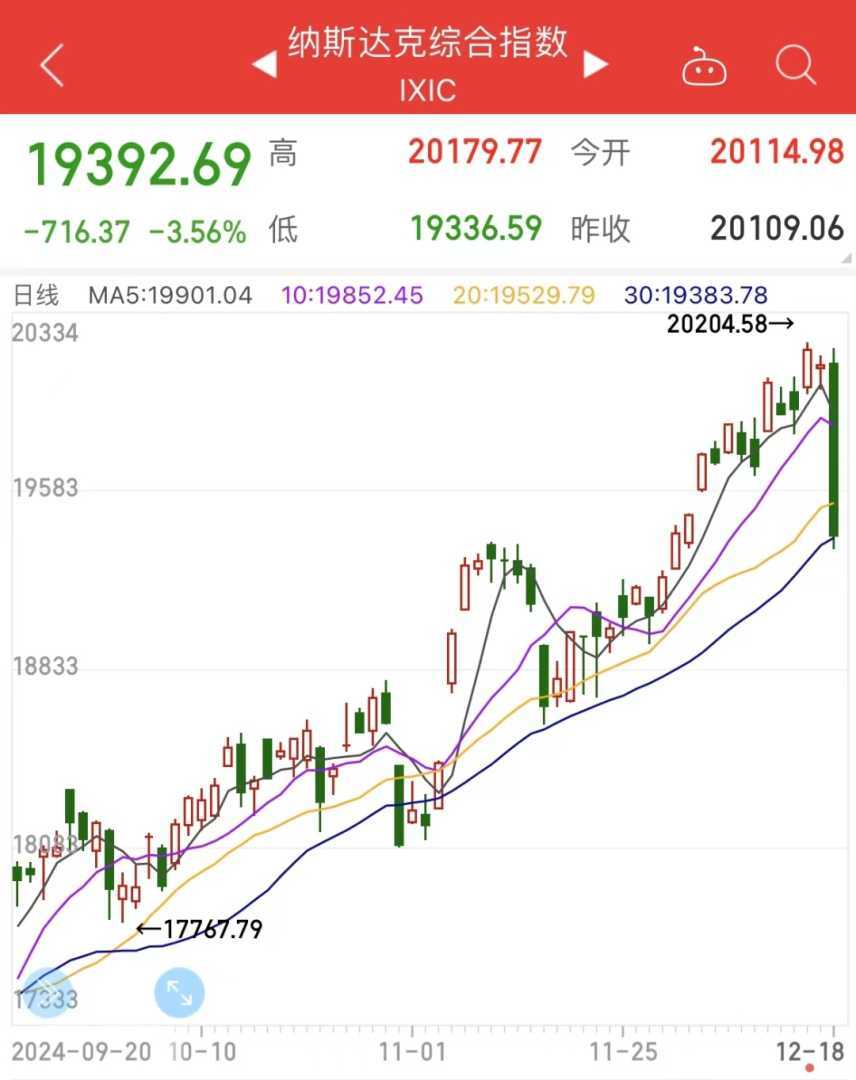Open the 日线 moving-average indicator settings

point(36,295)
